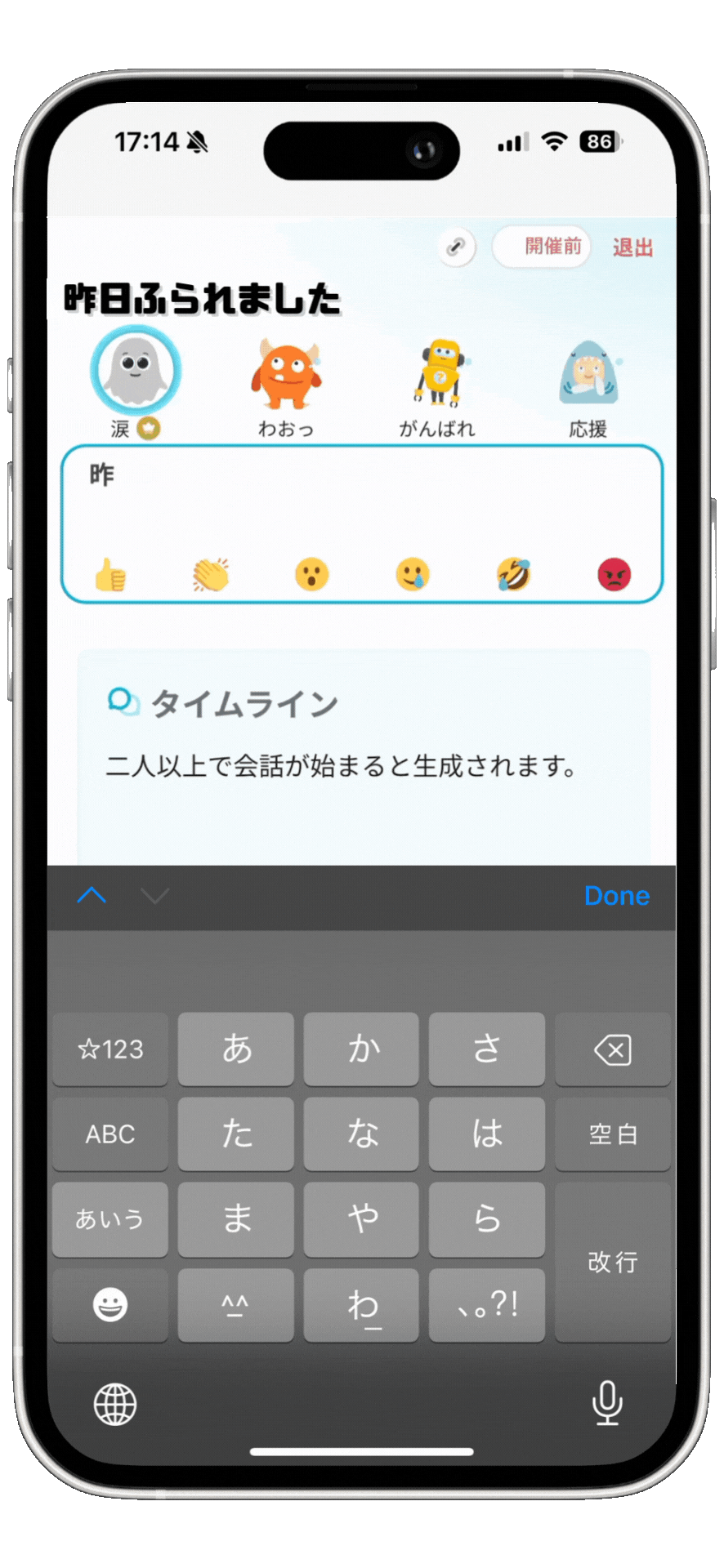
Task: Pick the yellow robot がんばれ avatar
Action: tap(440, 374)
